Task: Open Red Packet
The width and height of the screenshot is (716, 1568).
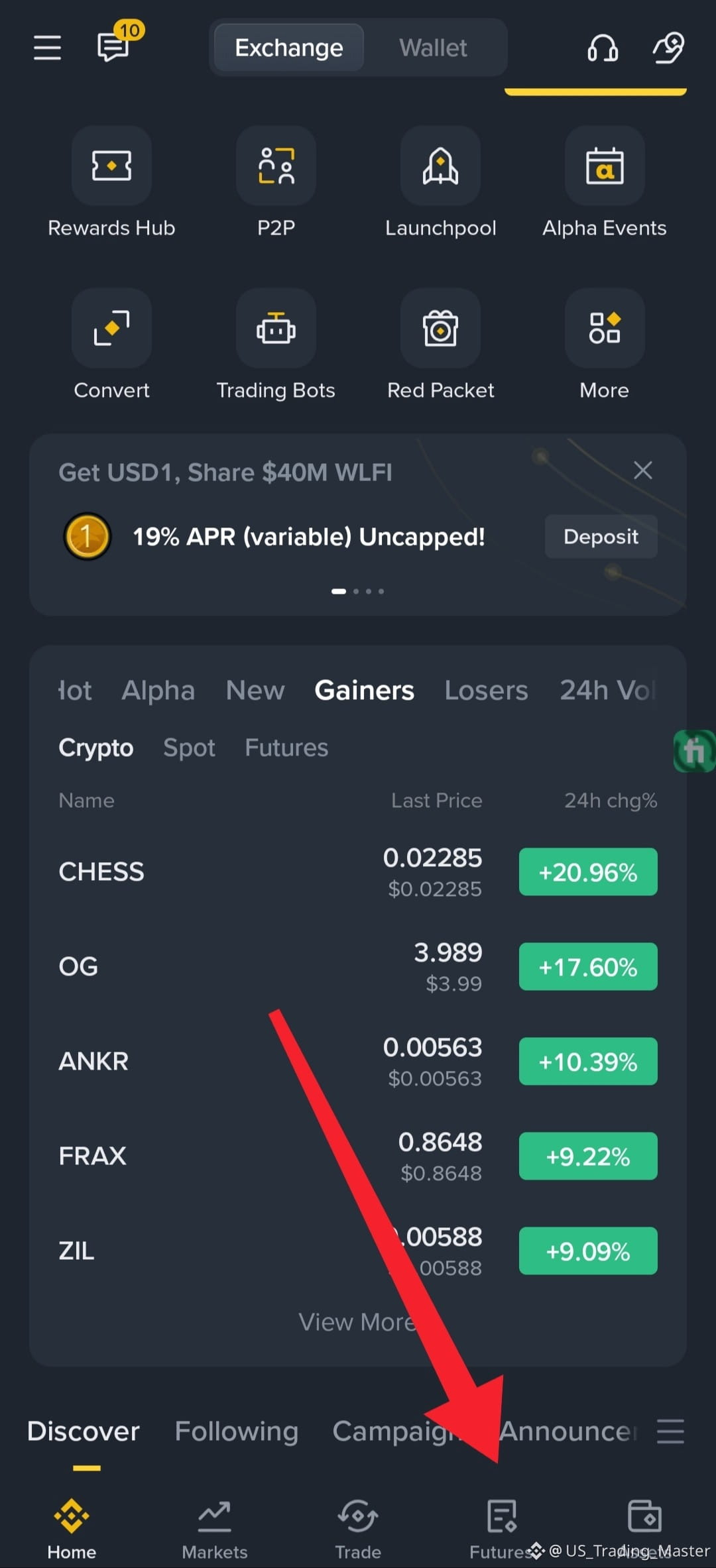Action: [x=440, y=328]
